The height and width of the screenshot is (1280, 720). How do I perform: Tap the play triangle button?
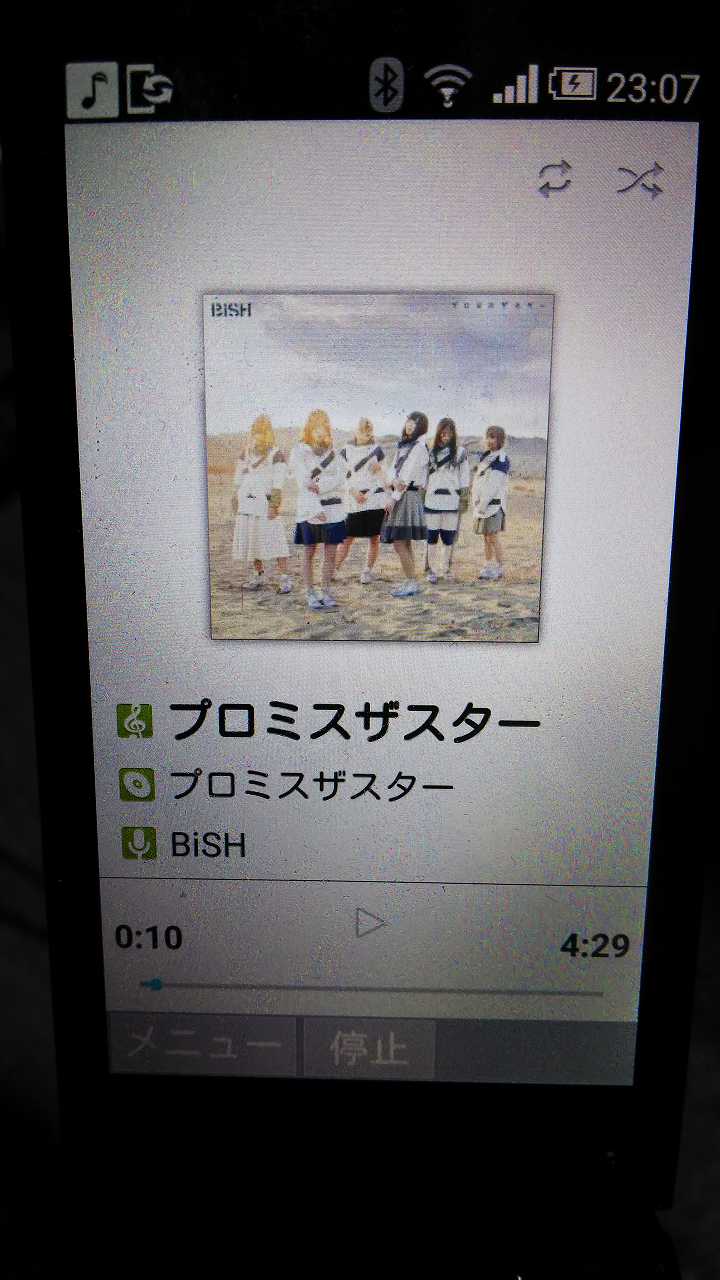click(370, 923)
